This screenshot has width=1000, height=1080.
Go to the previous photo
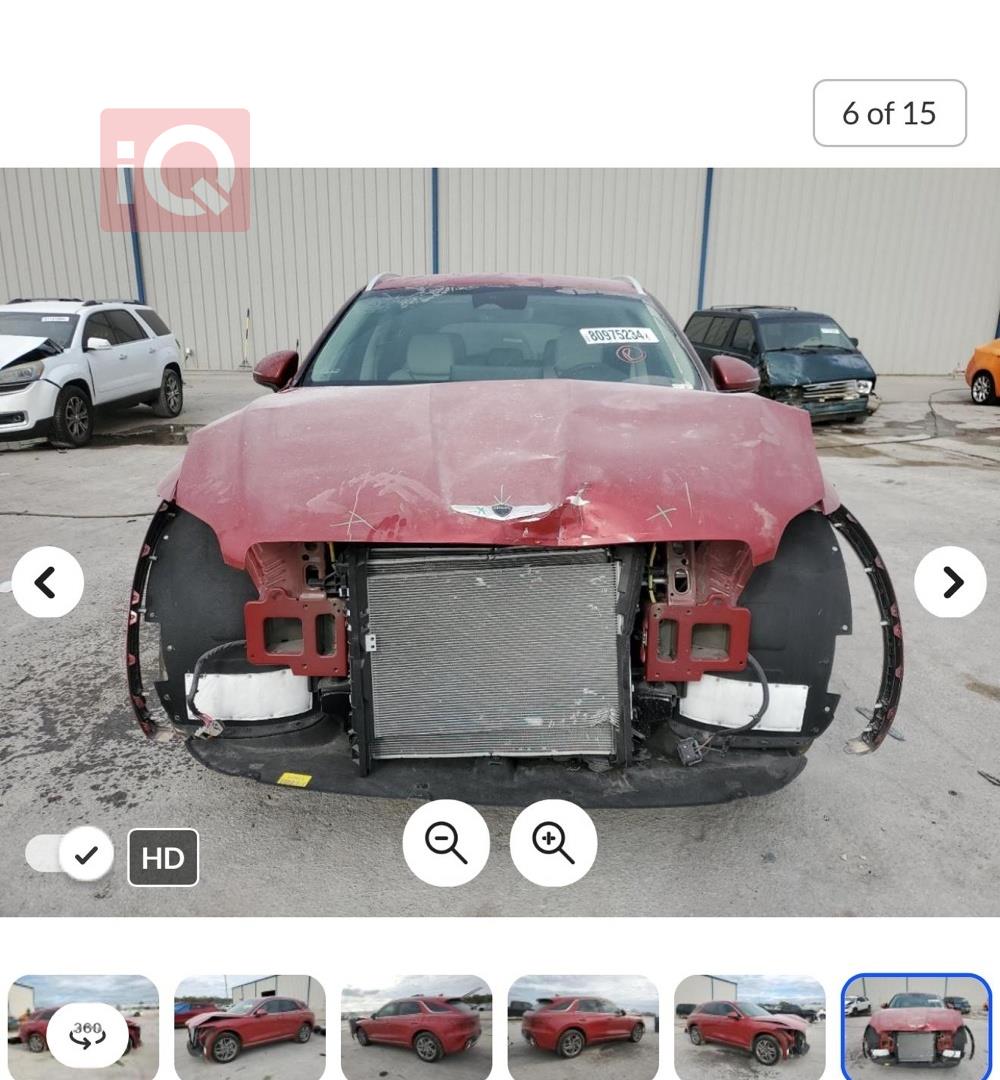pos(47,582)
